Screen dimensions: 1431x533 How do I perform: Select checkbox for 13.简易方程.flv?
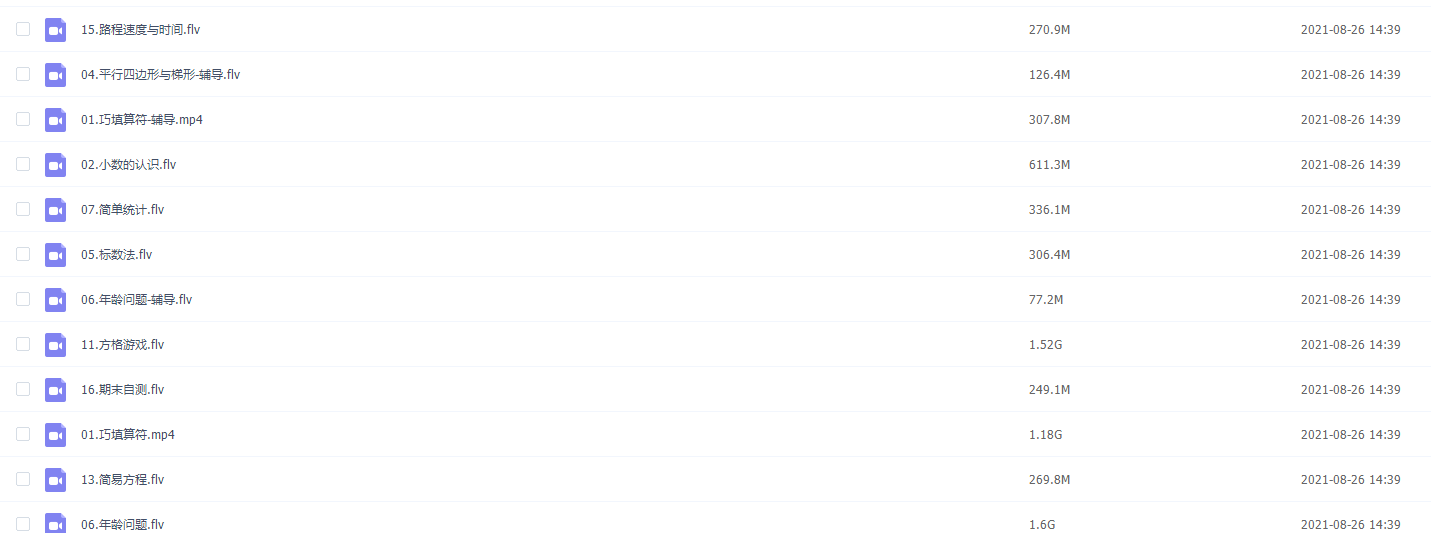23,479
